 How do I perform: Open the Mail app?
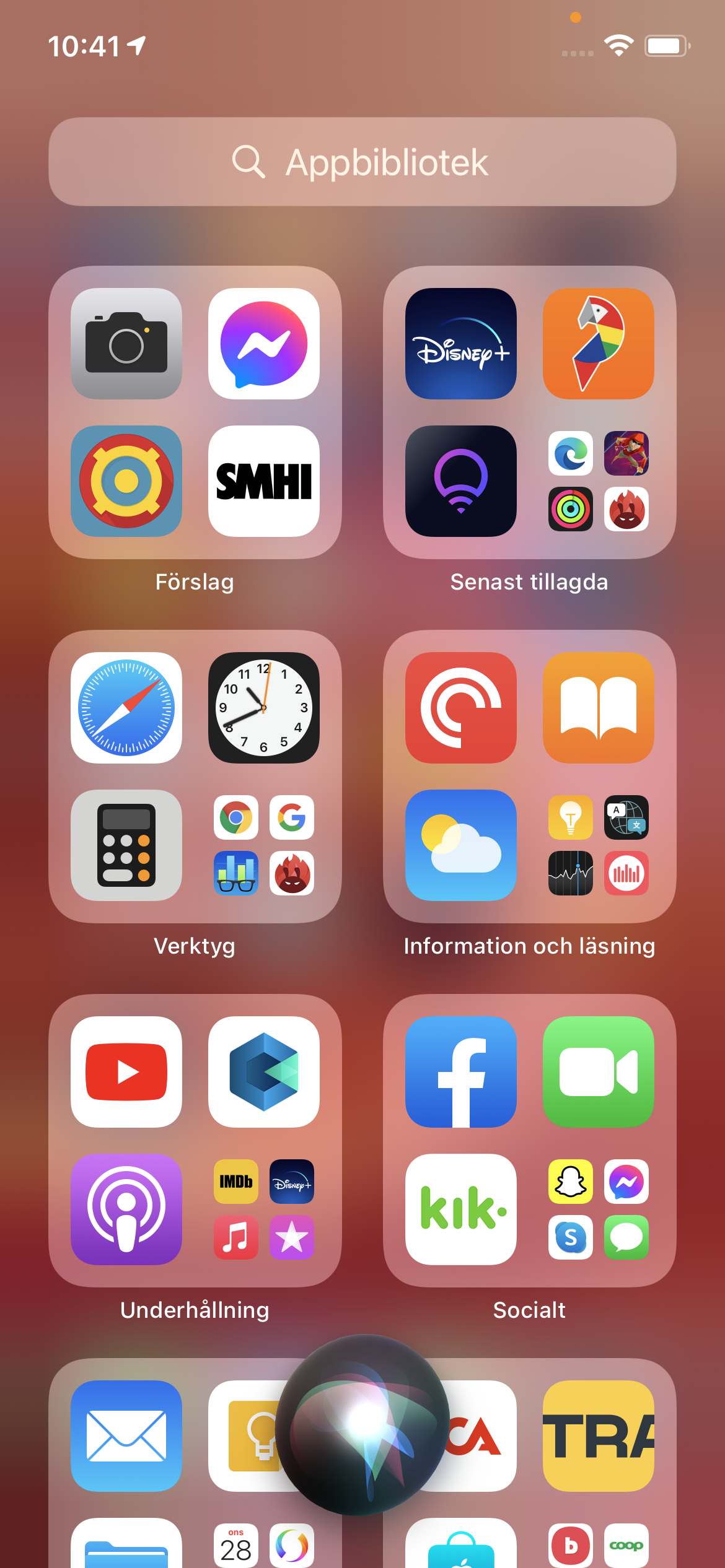pos(126,1435)
